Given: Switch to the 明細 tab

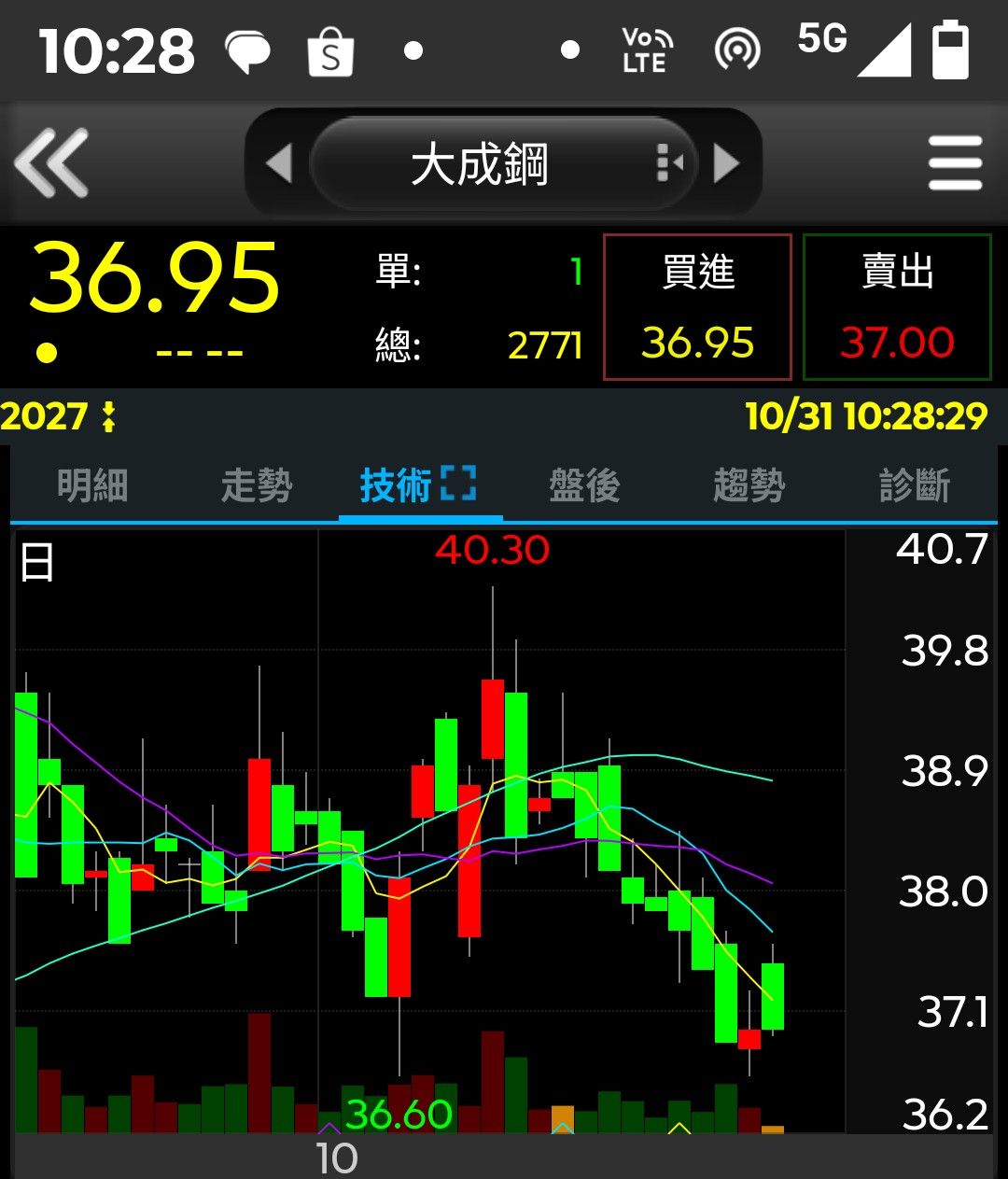Looking at the screenshot, I should pos(91,486).
